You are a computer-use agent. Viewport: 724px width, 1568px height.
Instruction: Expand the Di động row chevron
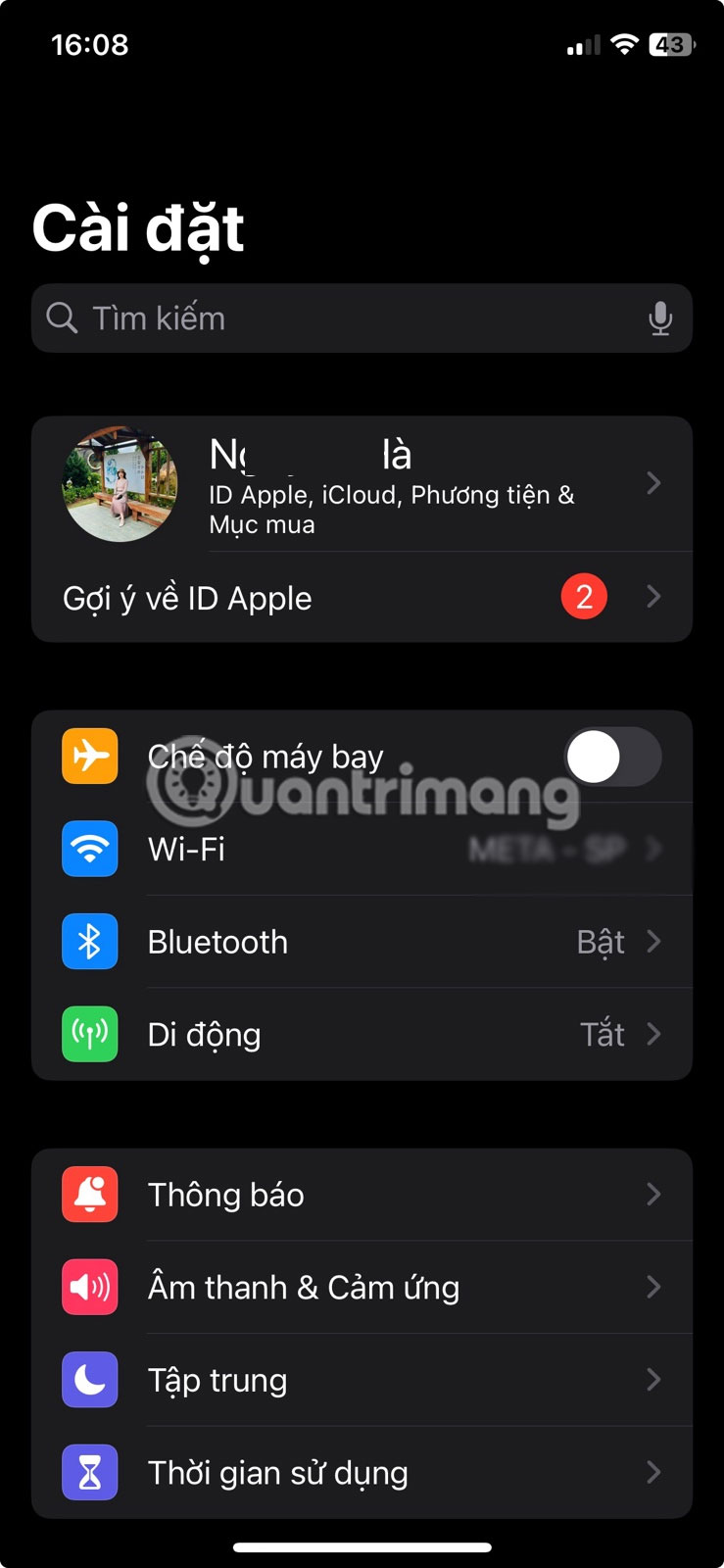click(654, 1034)
